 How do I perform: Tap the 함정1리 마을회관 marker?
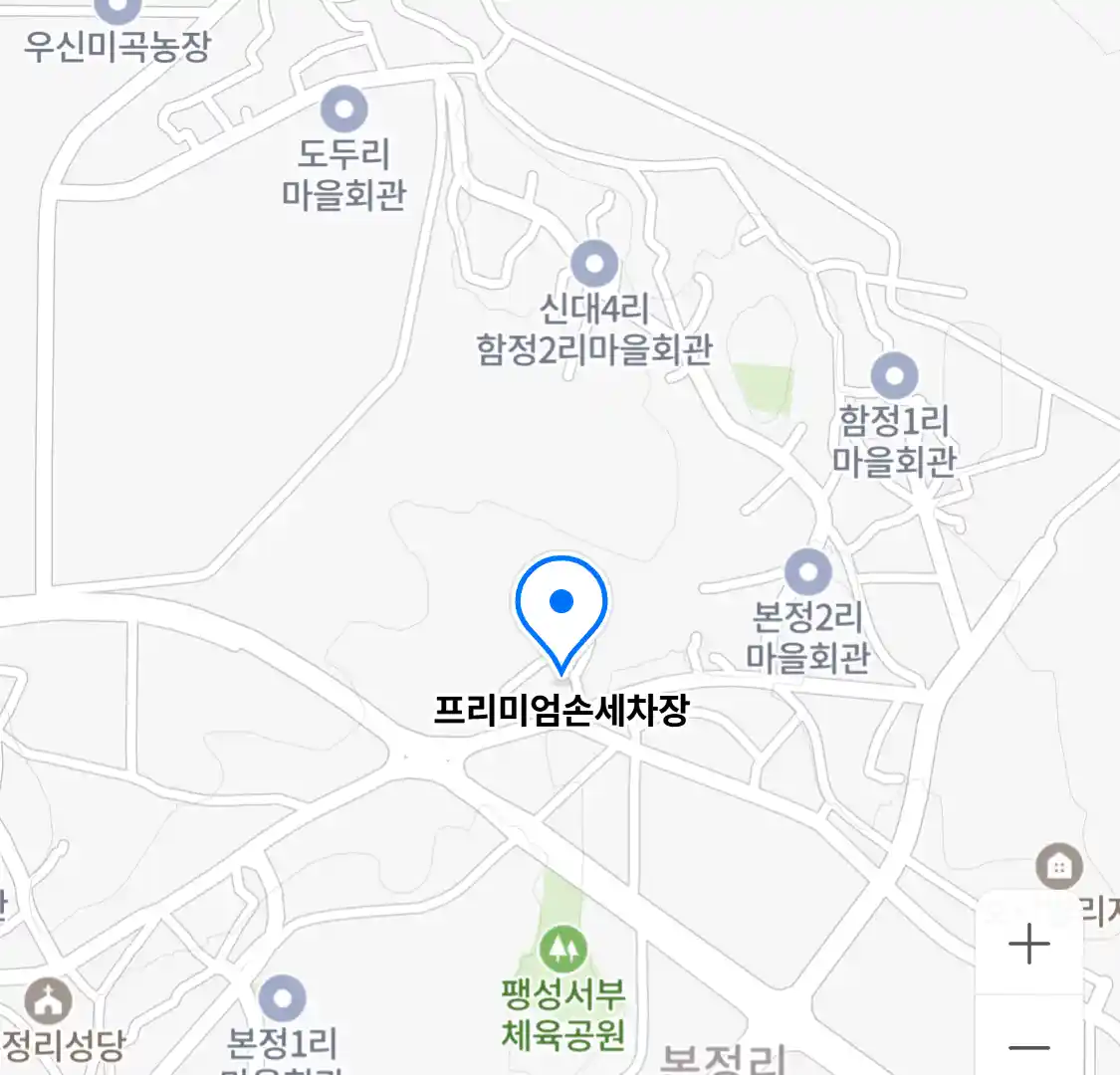[894, 376]
